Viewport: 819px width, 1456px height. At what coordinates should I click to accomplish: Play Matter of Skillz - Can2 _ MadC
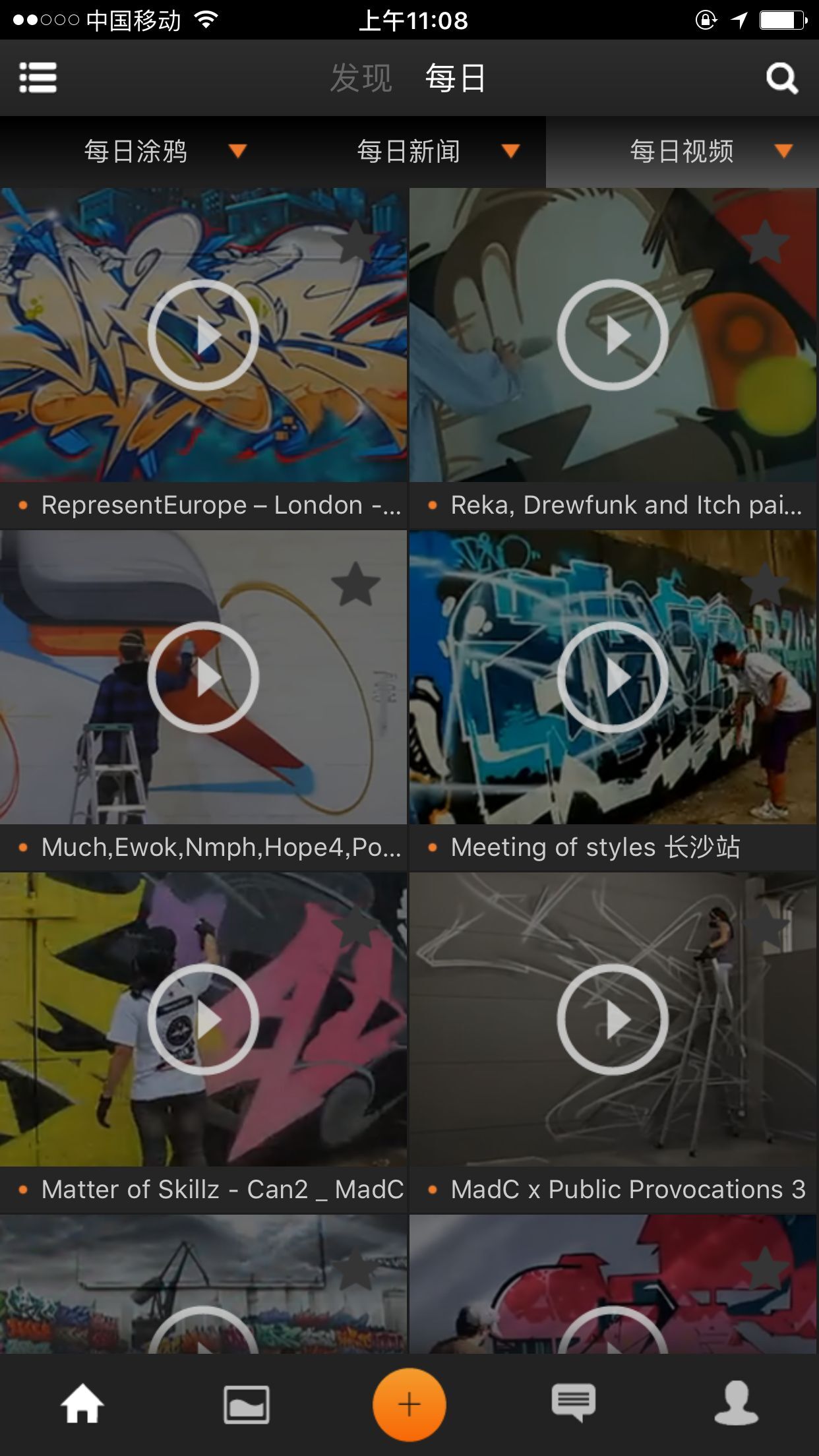[x=203, y=1019]
